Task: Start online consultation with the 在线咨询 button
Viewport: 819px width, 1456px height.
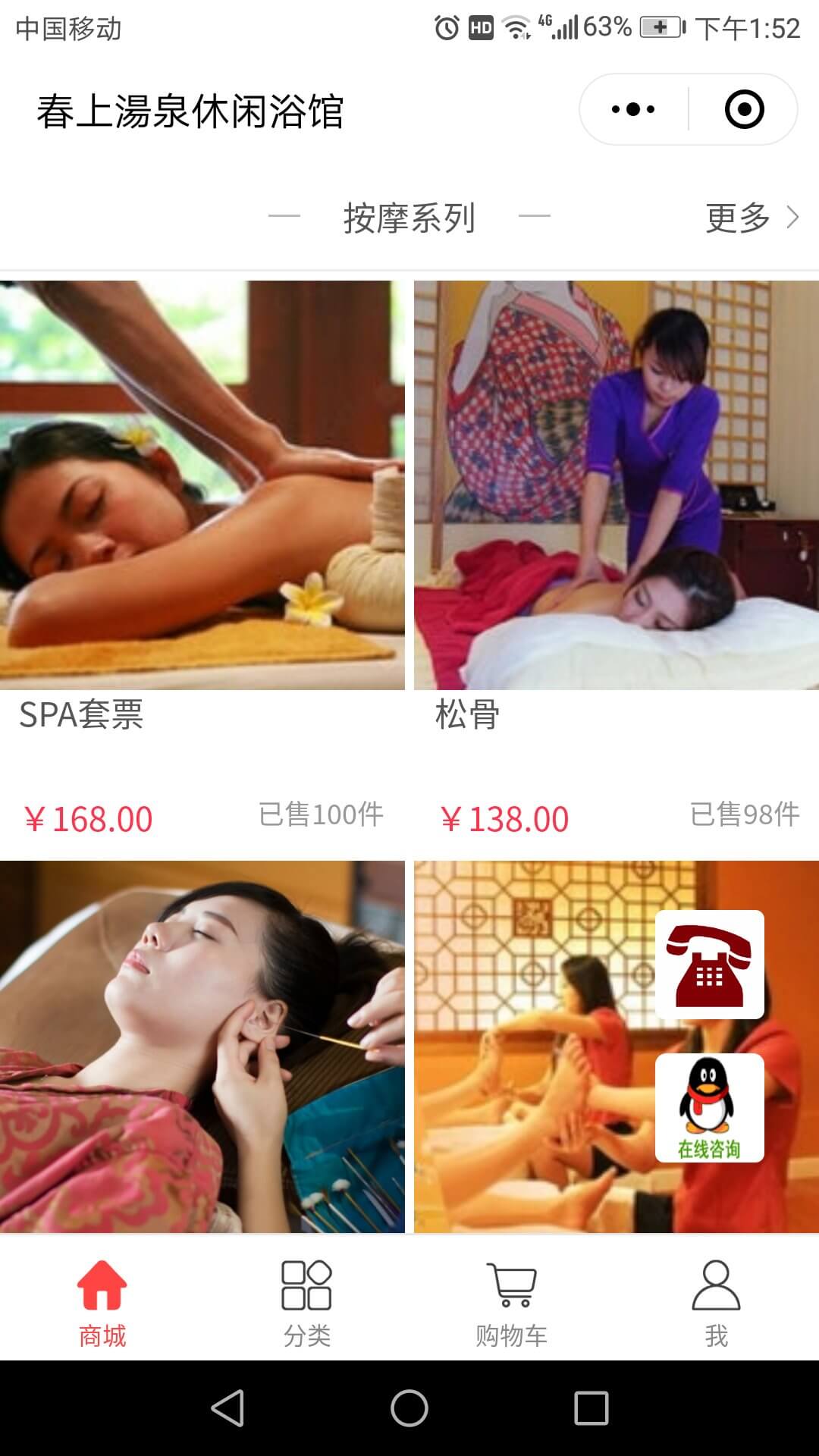Action: pyautogui.click(x=709, y=1108)
